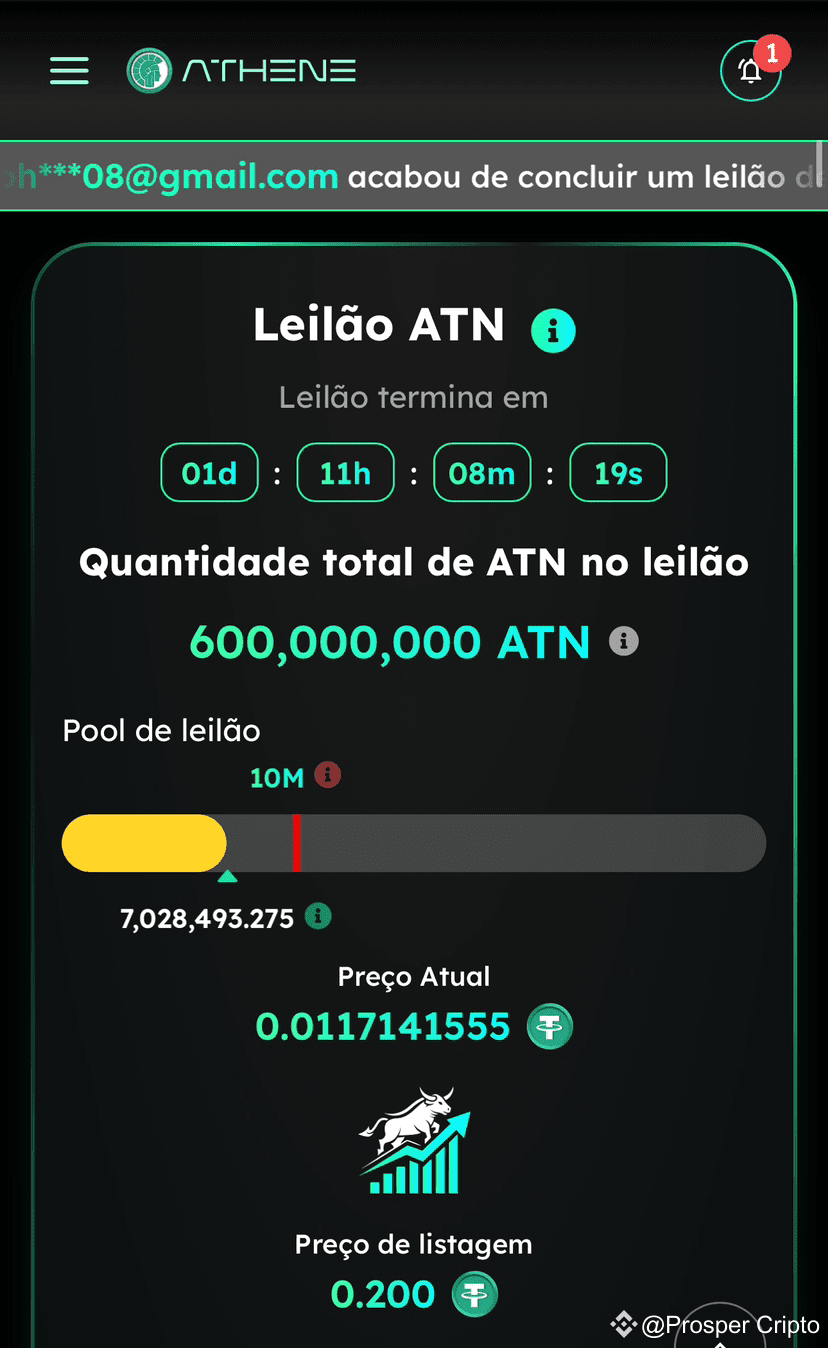Image resolution: width=828 pixels, height=1348 pixels.
Task: Show info about the 600,000,000 ATN total
Action: pyautogui.click(x=624, y=640)
